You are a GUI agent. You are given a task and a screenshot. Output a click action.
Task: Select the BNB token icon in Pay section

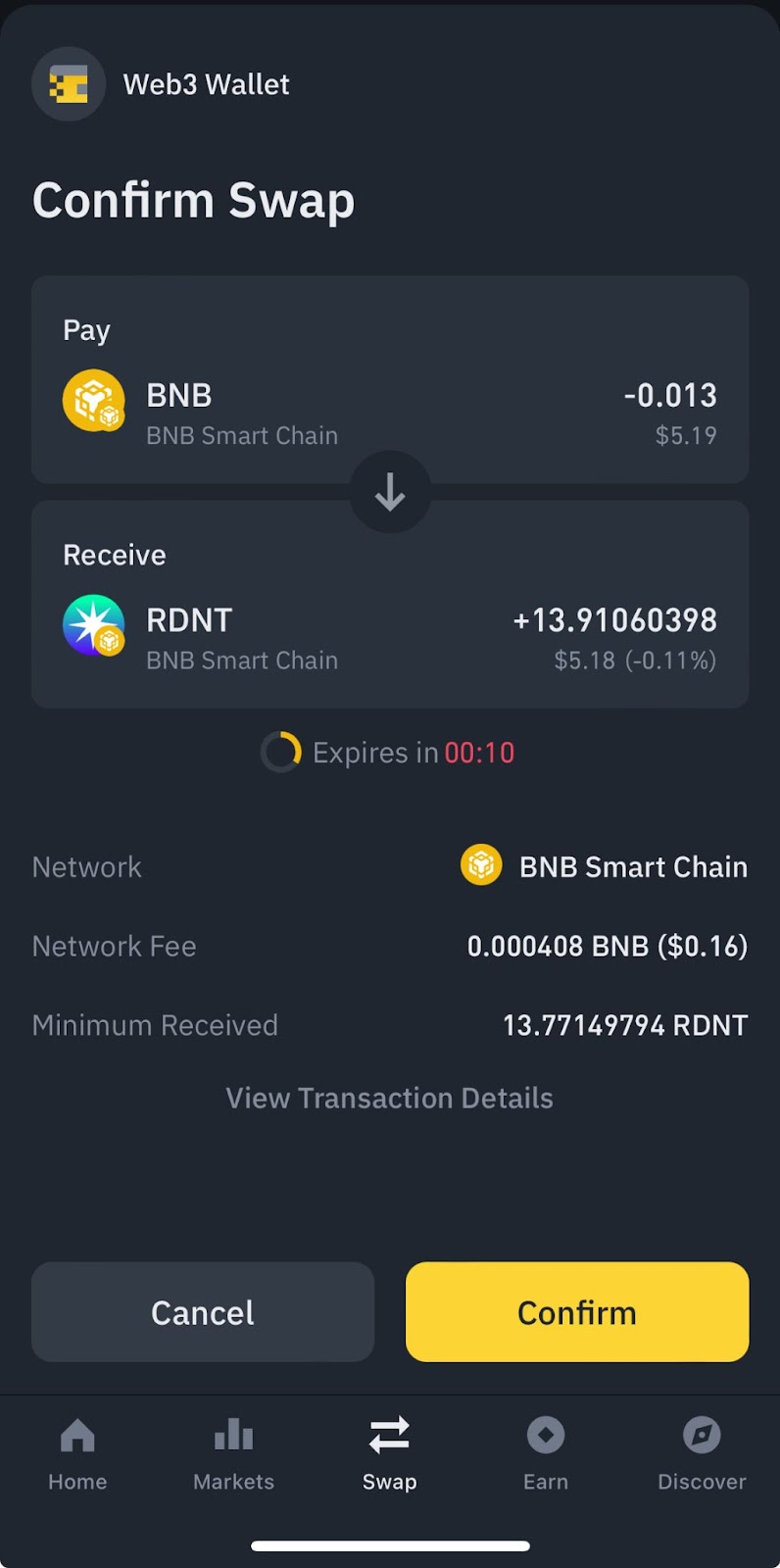pos(93,400)
